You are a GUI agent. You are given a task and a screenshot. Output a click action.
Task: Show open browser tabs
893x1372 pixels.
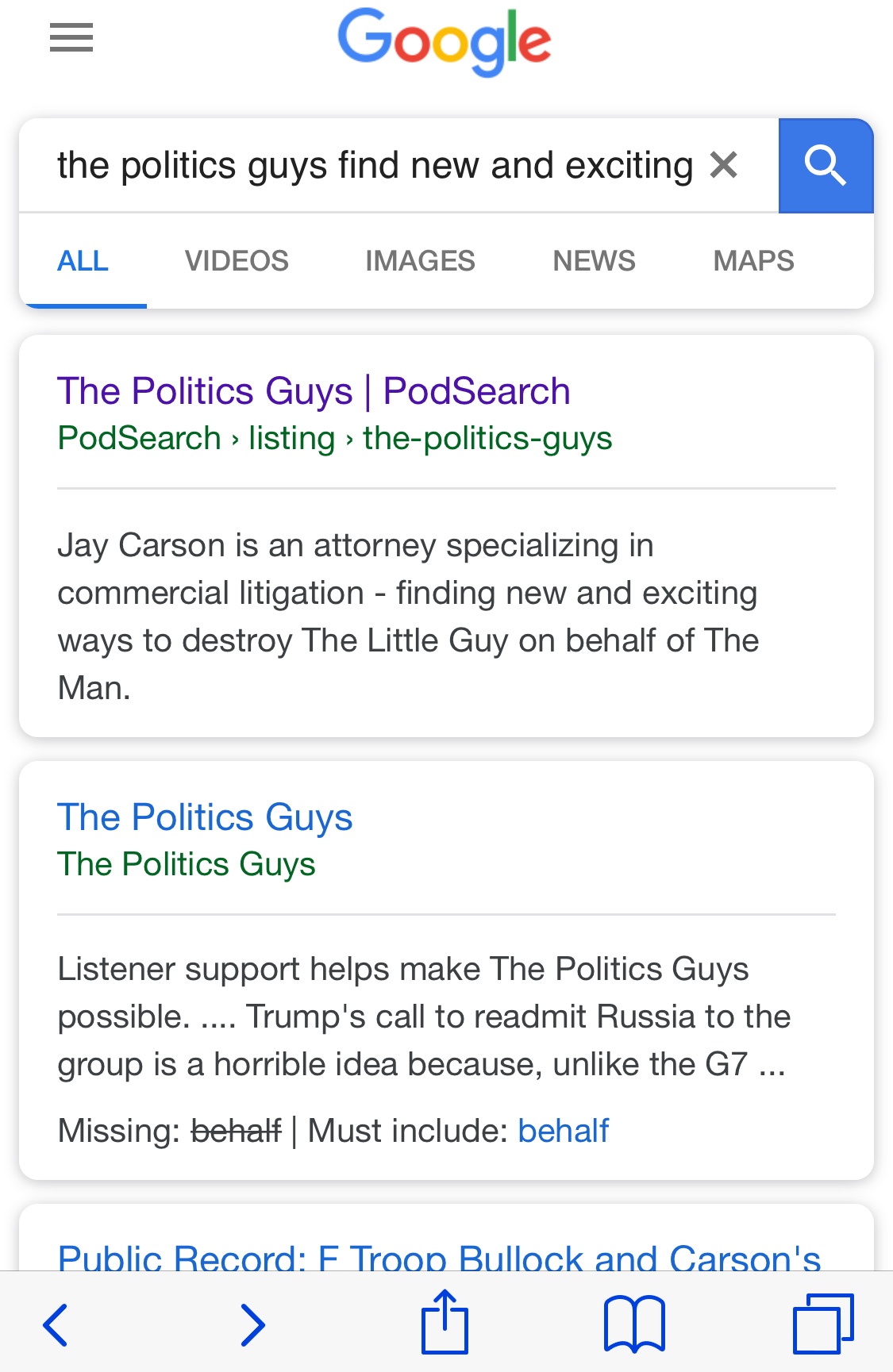823,1324
